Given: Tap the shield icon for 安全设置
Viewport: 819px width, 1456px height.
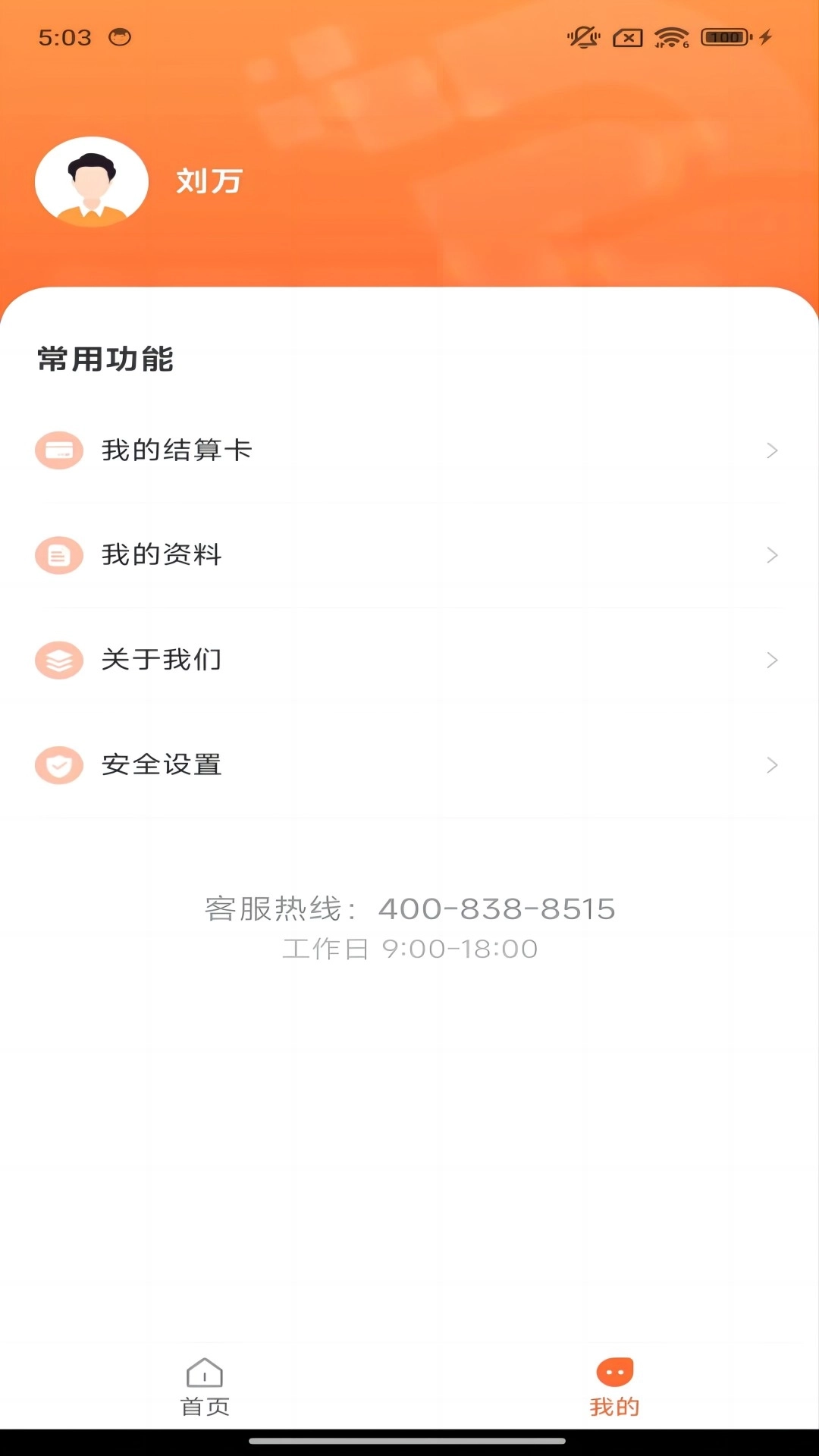Looking at the screenshot, I should point(59,765).
